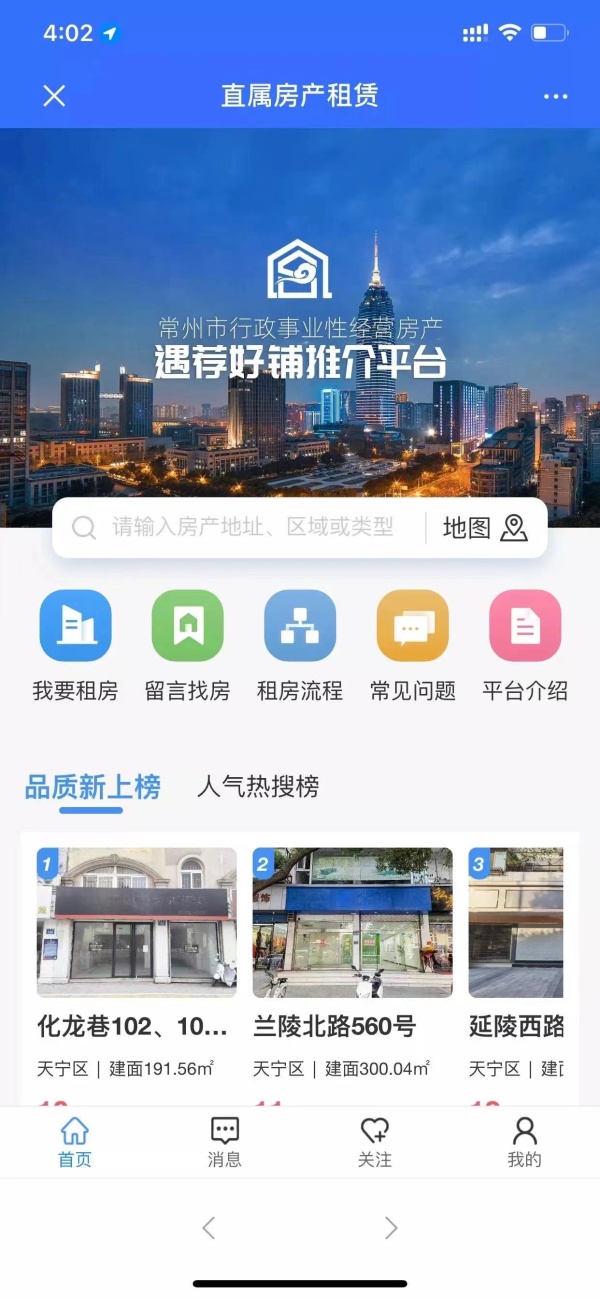Switch to the 人气热搜榜 tab
Image resolution: width=600 pixels, height=1299 pixels.
[x=258, y=787]
